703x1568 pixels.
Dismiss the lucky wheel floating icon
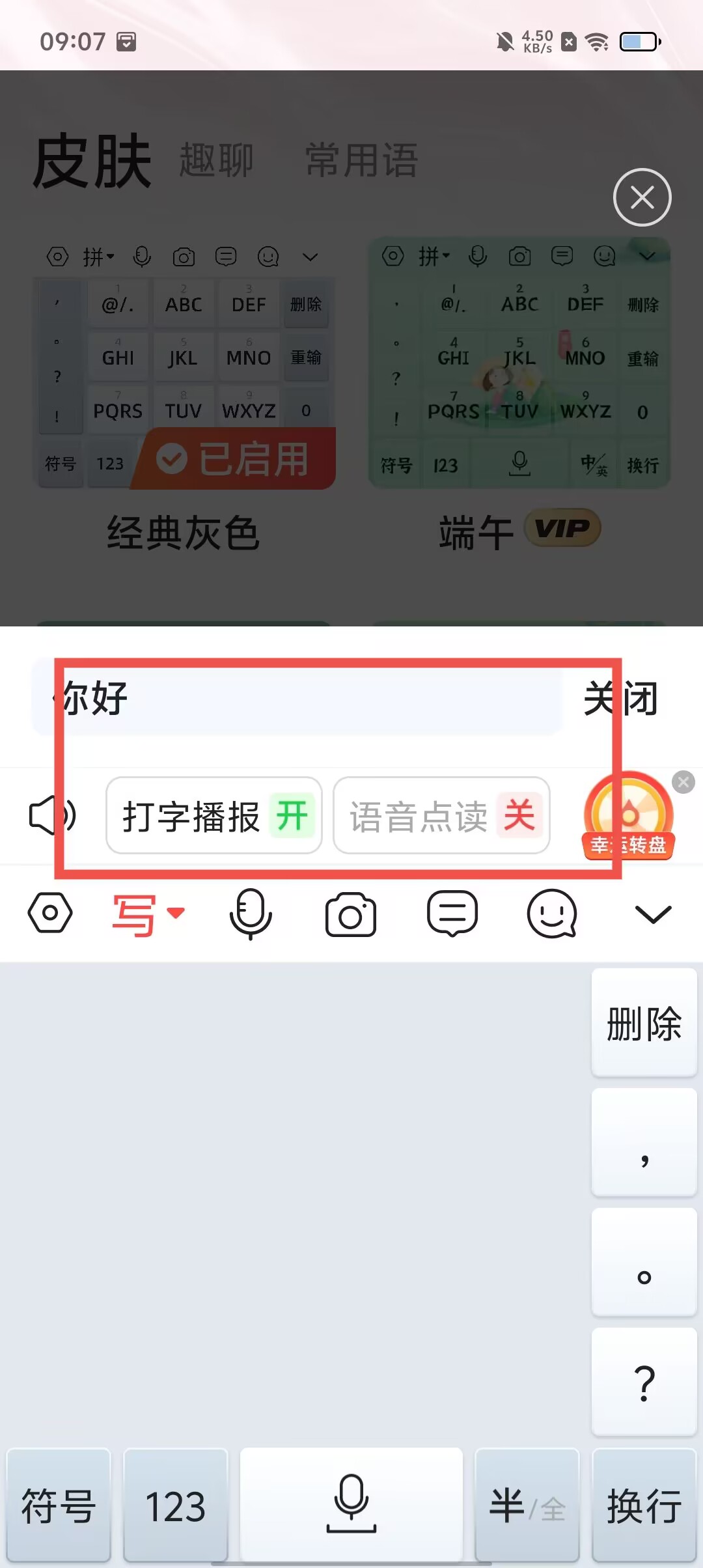coord(683,782)
